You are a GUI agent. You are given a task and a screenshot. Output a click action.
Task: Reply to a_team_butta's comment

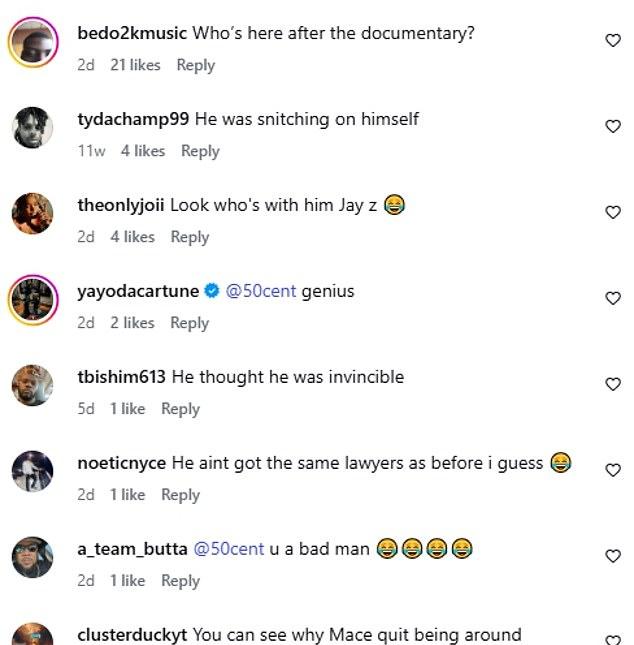[180, 581]
